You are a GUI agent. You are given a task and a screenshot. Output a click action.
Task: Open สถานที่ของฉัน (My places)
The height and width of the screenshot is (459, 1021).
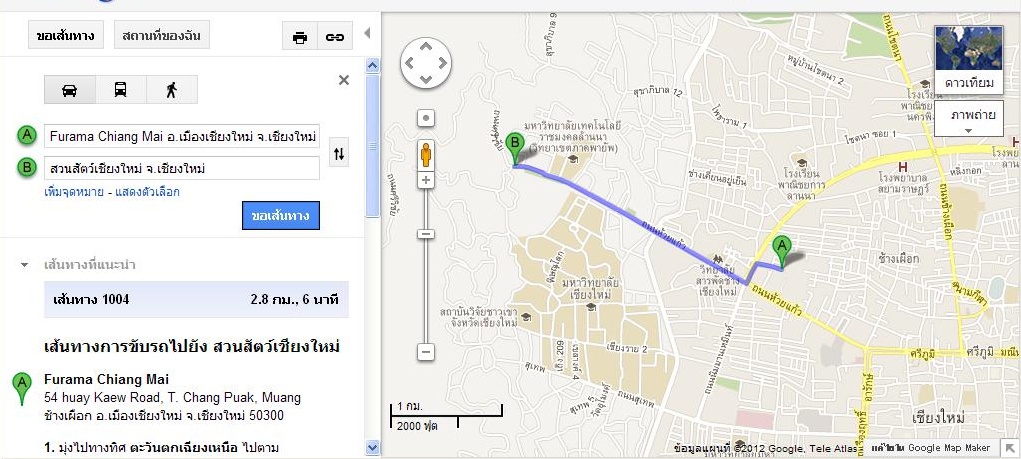click(161, 37)
